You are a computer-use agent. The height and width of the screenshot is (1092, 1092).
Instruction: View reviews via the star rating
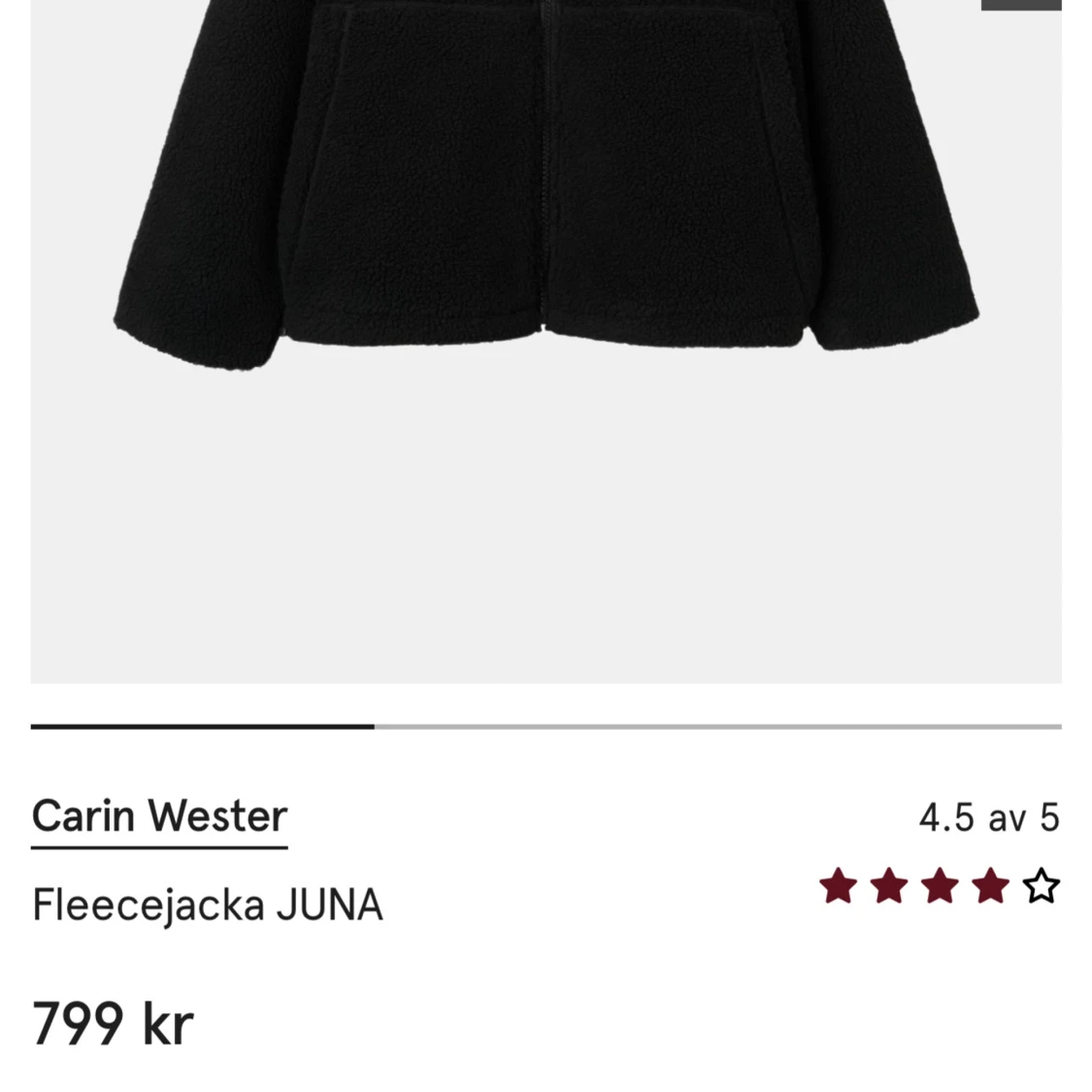point(939,886)
